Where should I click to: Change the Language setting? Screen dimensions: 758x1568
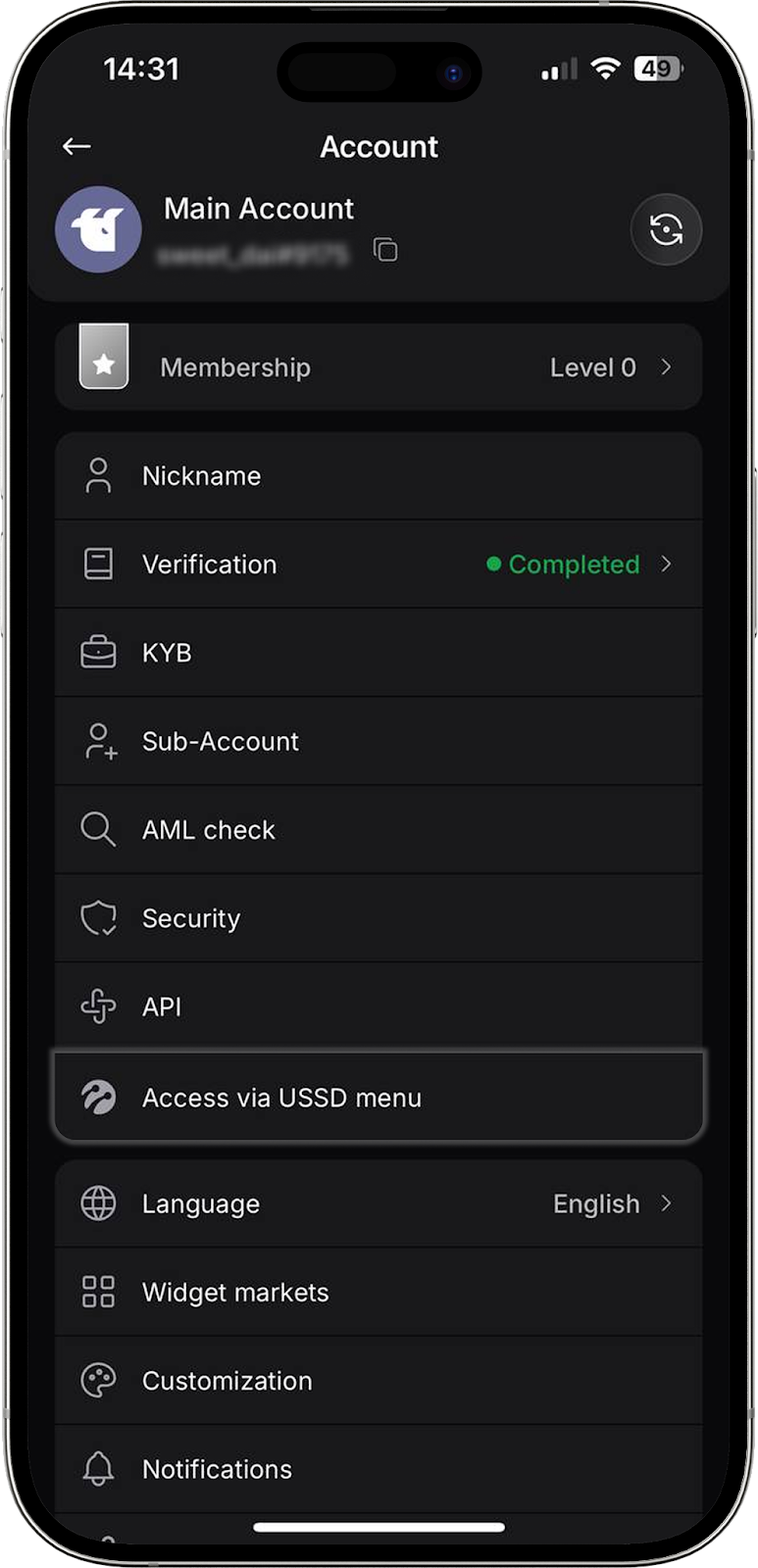click(379, 1203)
